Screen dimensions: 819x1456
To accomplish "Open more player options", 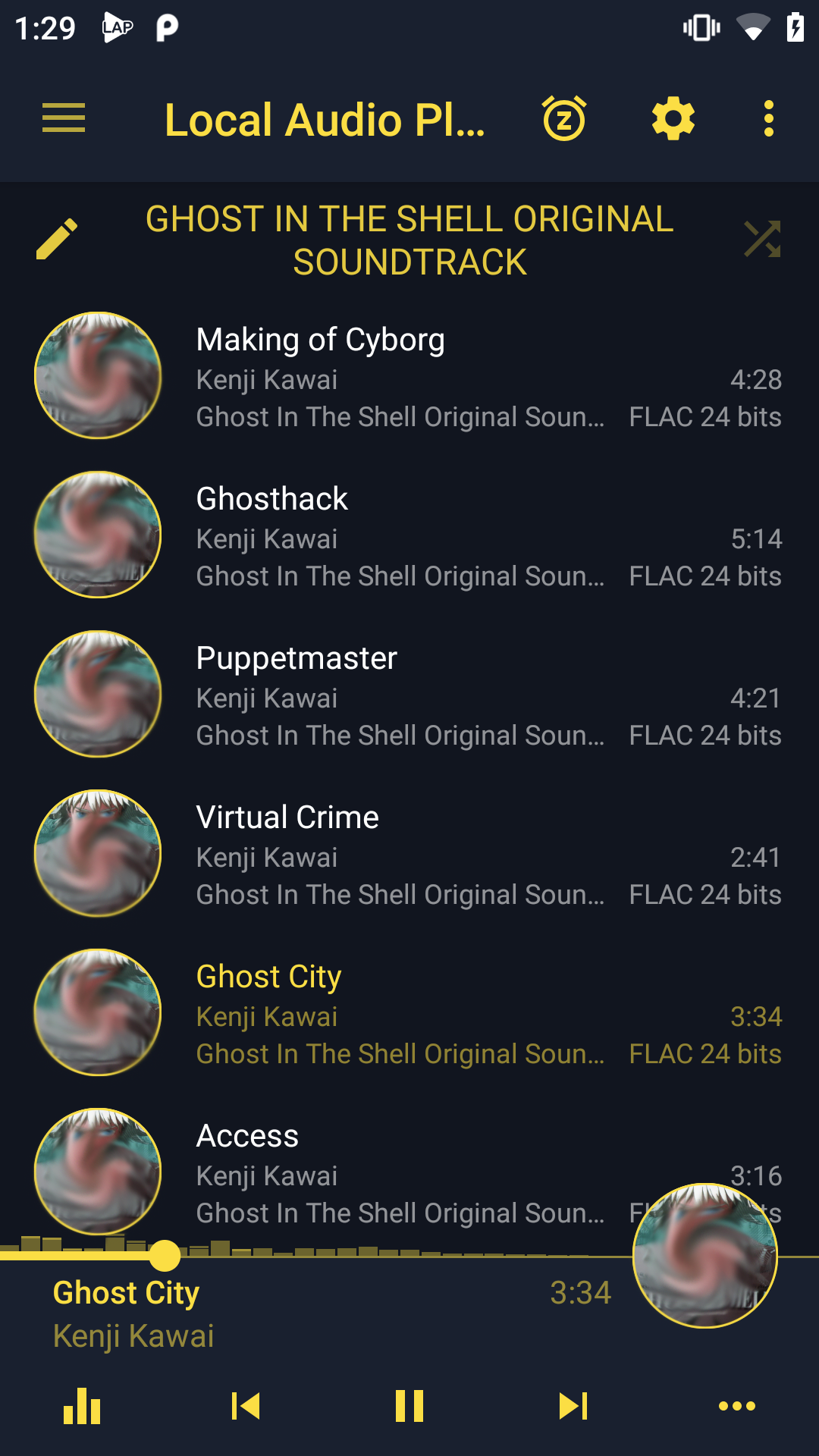I will (x=737, y=1406).
